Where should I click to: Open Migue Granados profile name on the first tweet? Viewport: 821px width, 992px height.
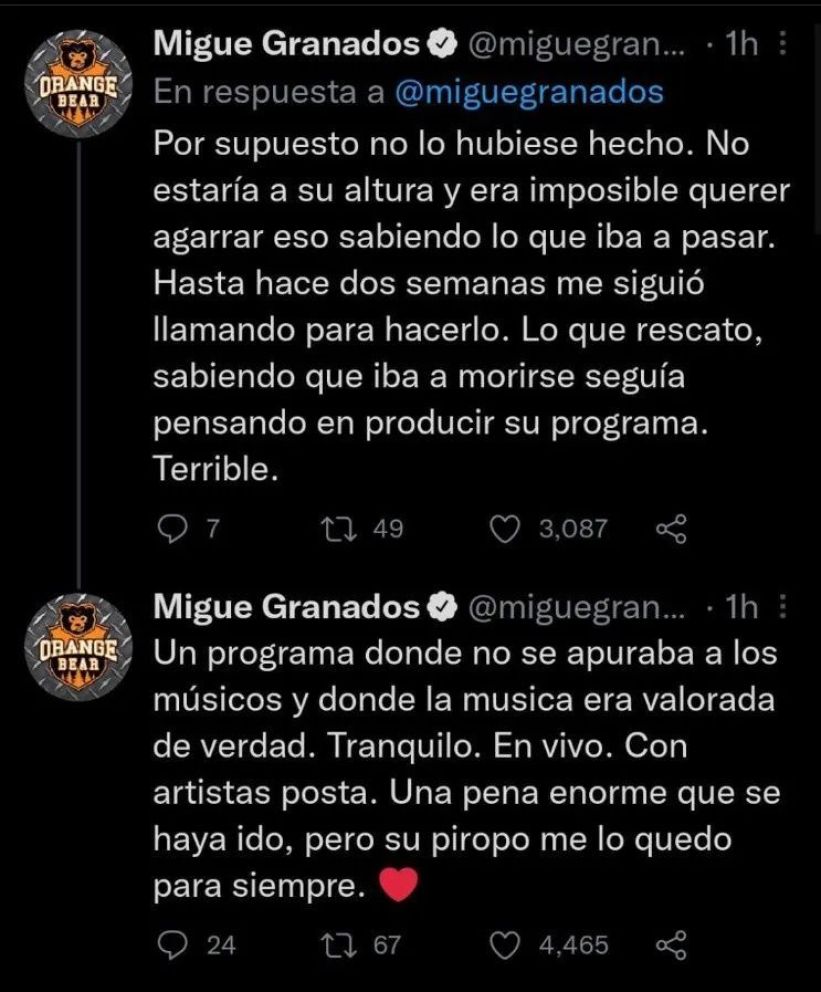286,45
